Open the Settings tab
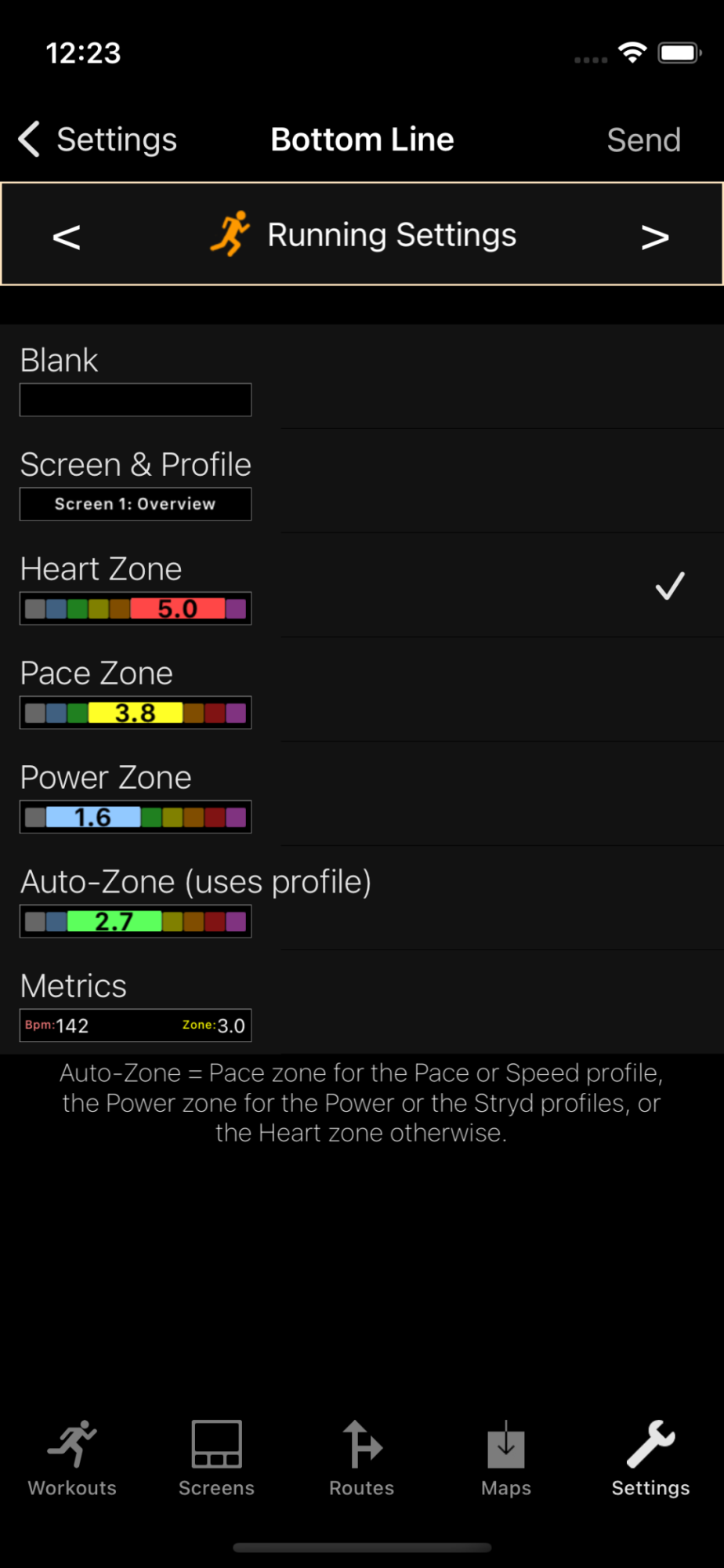The height and width of the screenshot is (1568, 724). click(651, 1458)
